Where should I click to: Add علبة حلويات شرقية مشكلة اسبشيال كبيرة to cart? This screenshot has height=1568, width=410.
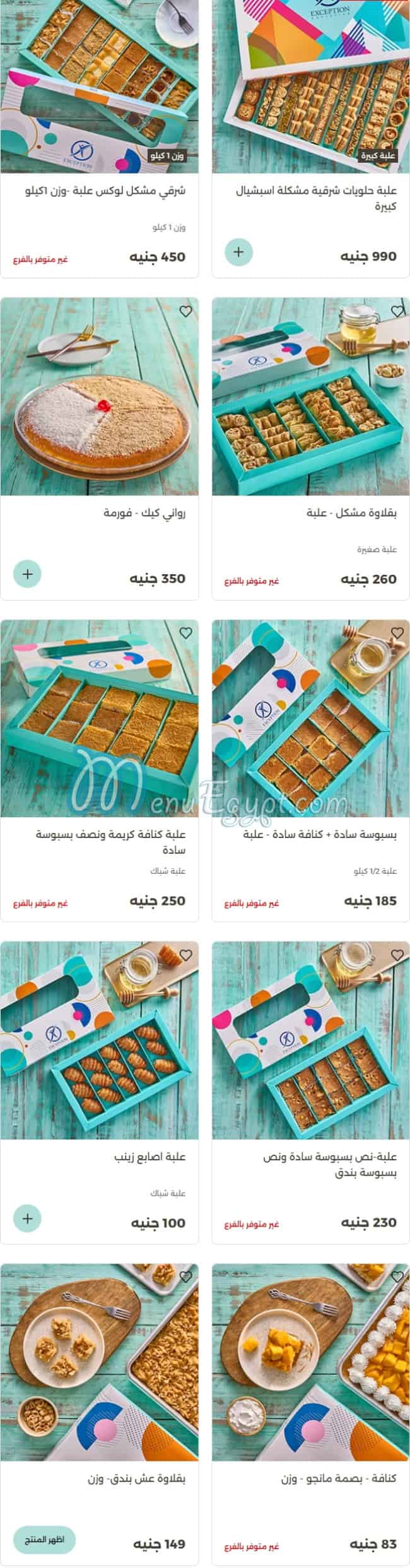238,252
